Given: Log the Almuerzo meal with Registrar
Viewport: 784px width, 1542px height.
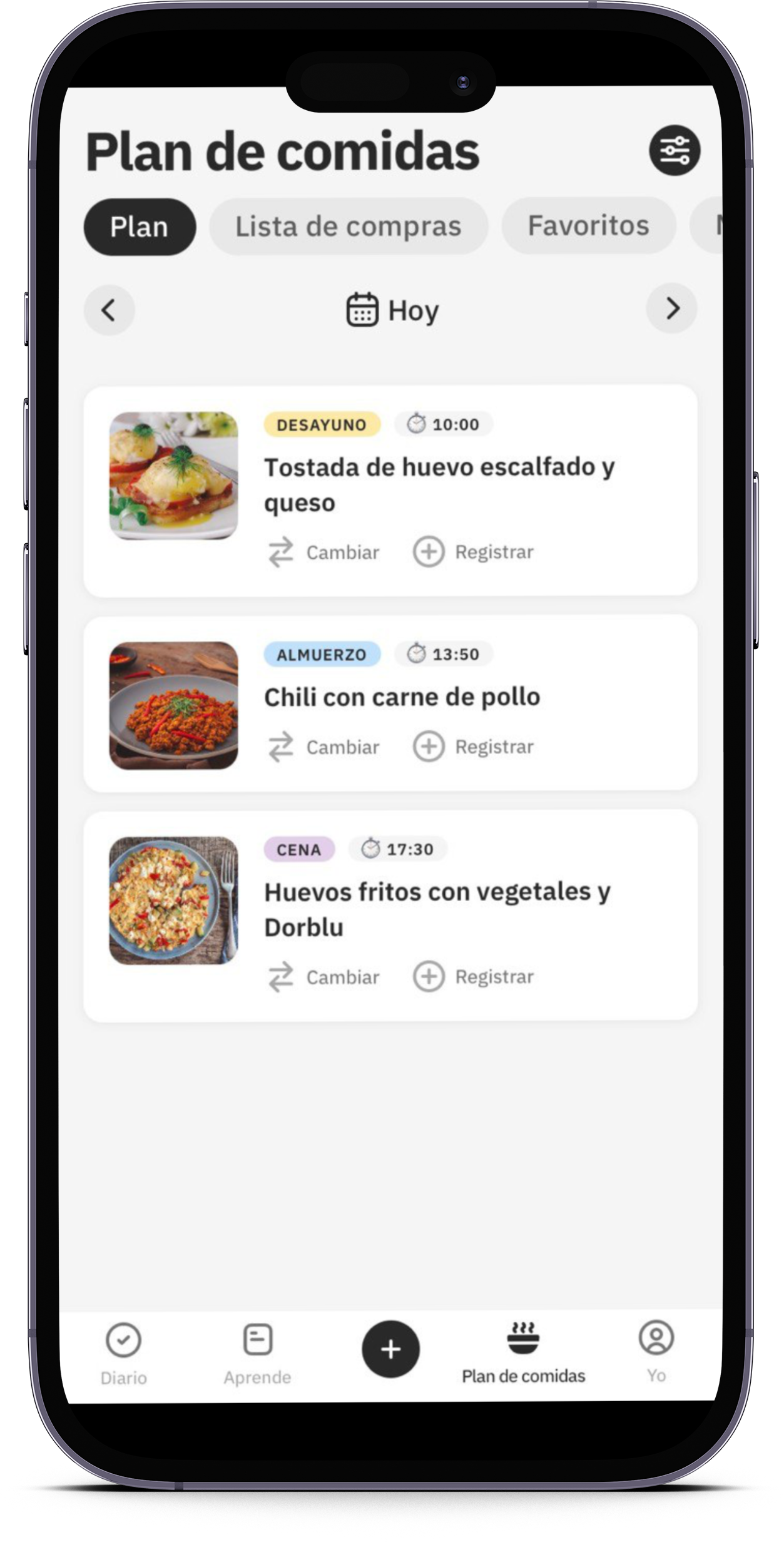Looking at the screenshot, I should click(474, 747).
